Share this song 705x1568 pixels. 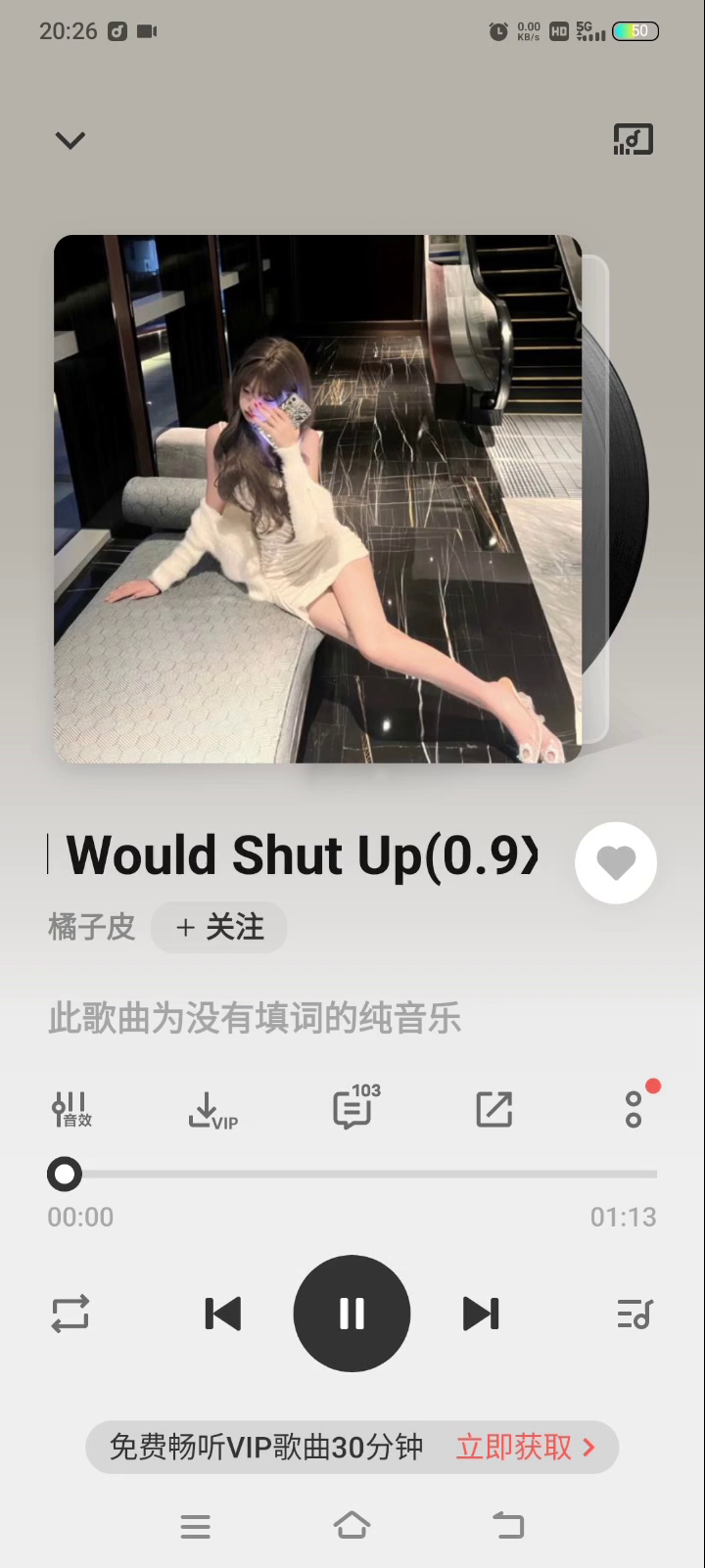point(493,1110)
